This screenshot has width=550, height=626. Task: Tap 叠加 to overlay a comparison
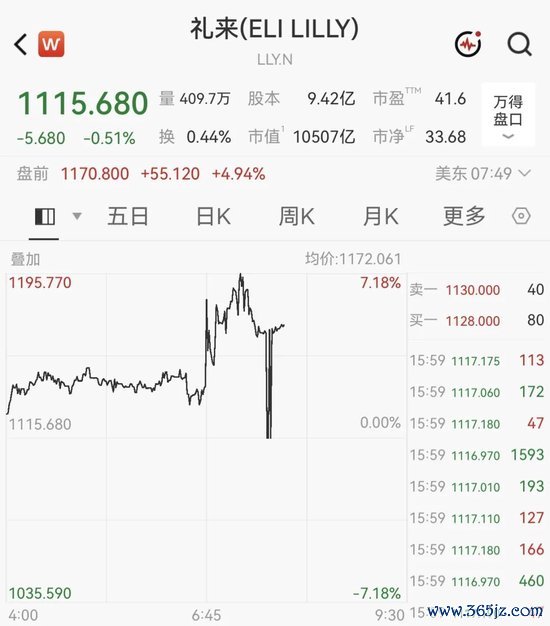point(25,260)
